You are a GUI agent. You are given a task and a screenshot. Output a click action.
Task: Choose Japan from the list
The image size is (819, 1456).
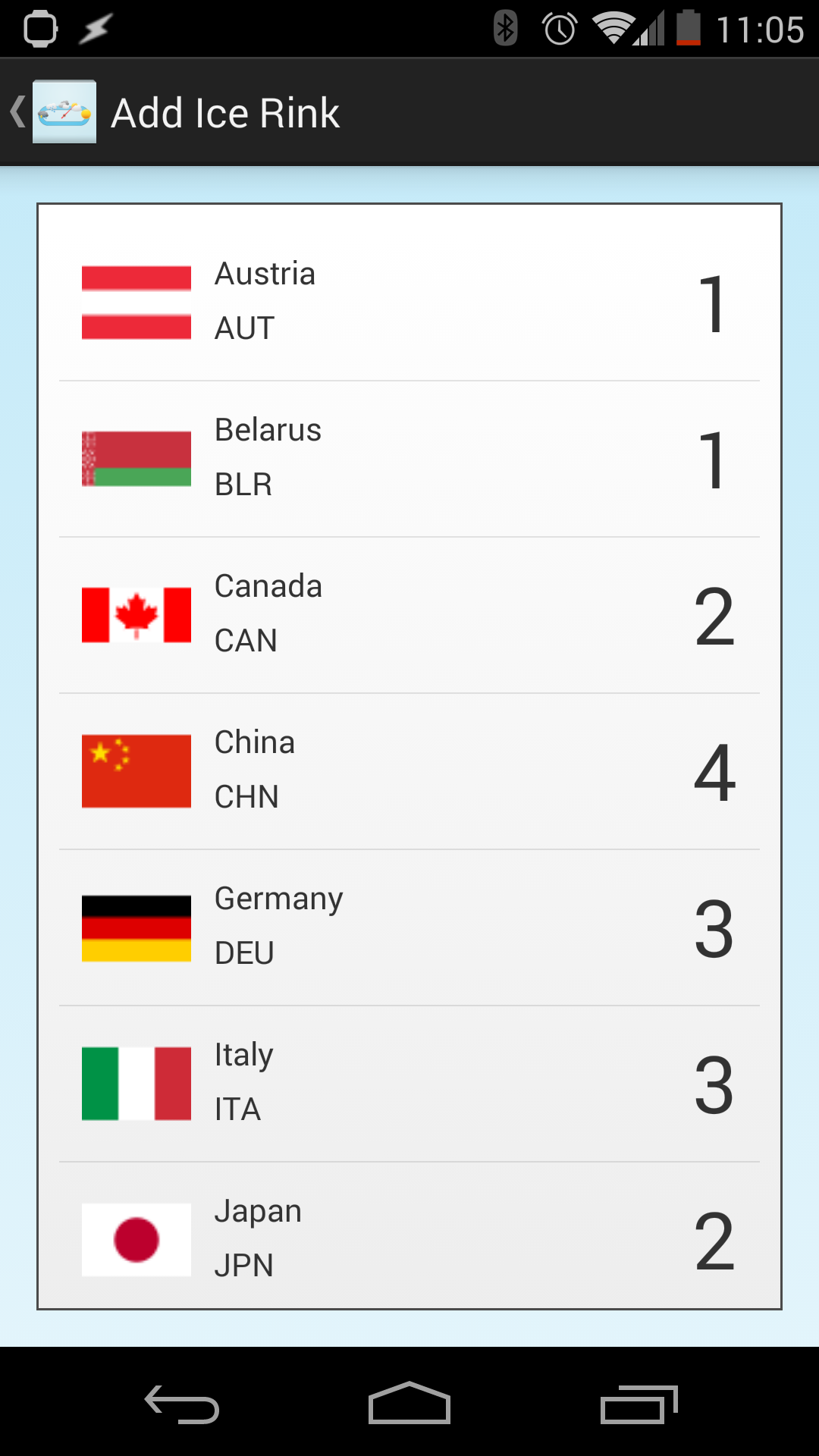(x=409, y=1238)
